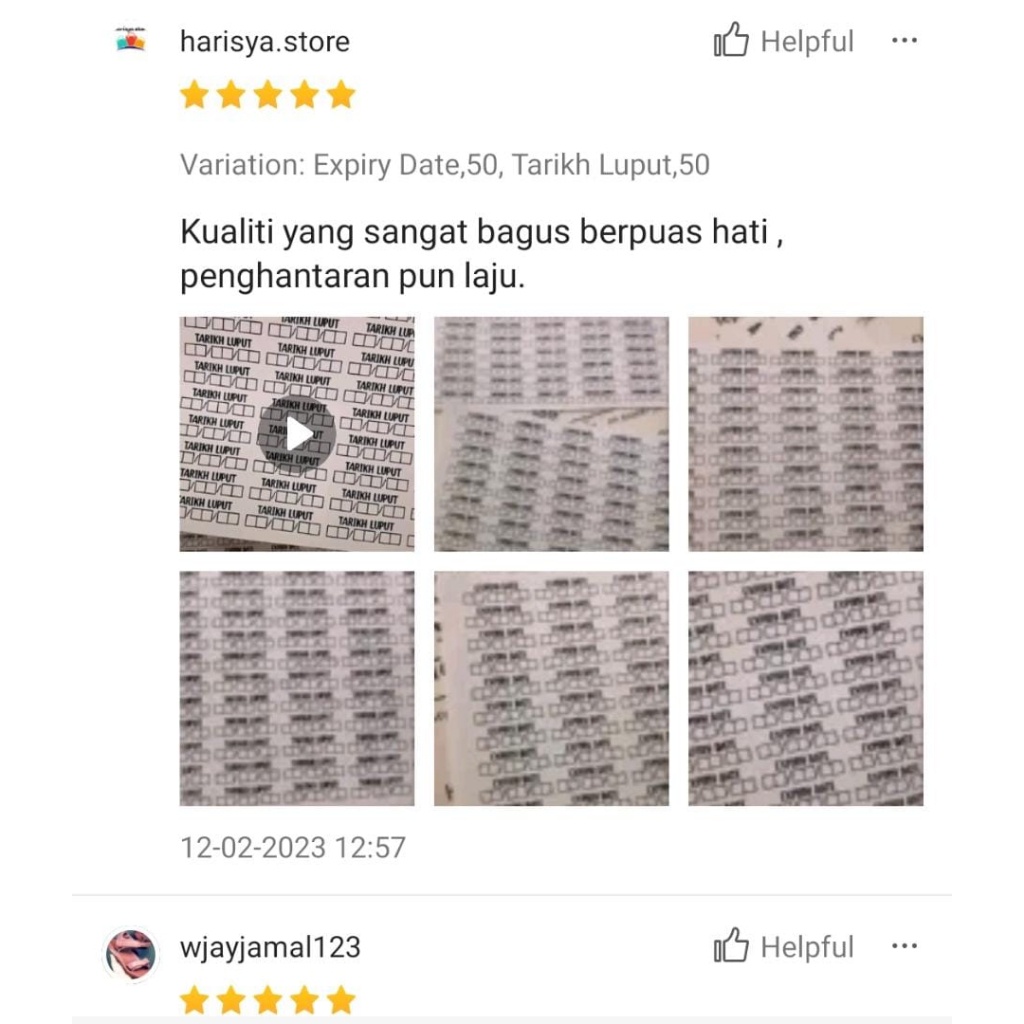Open the third review photo in the top row
1024x1024 pixels.
(x=806, y=434)
